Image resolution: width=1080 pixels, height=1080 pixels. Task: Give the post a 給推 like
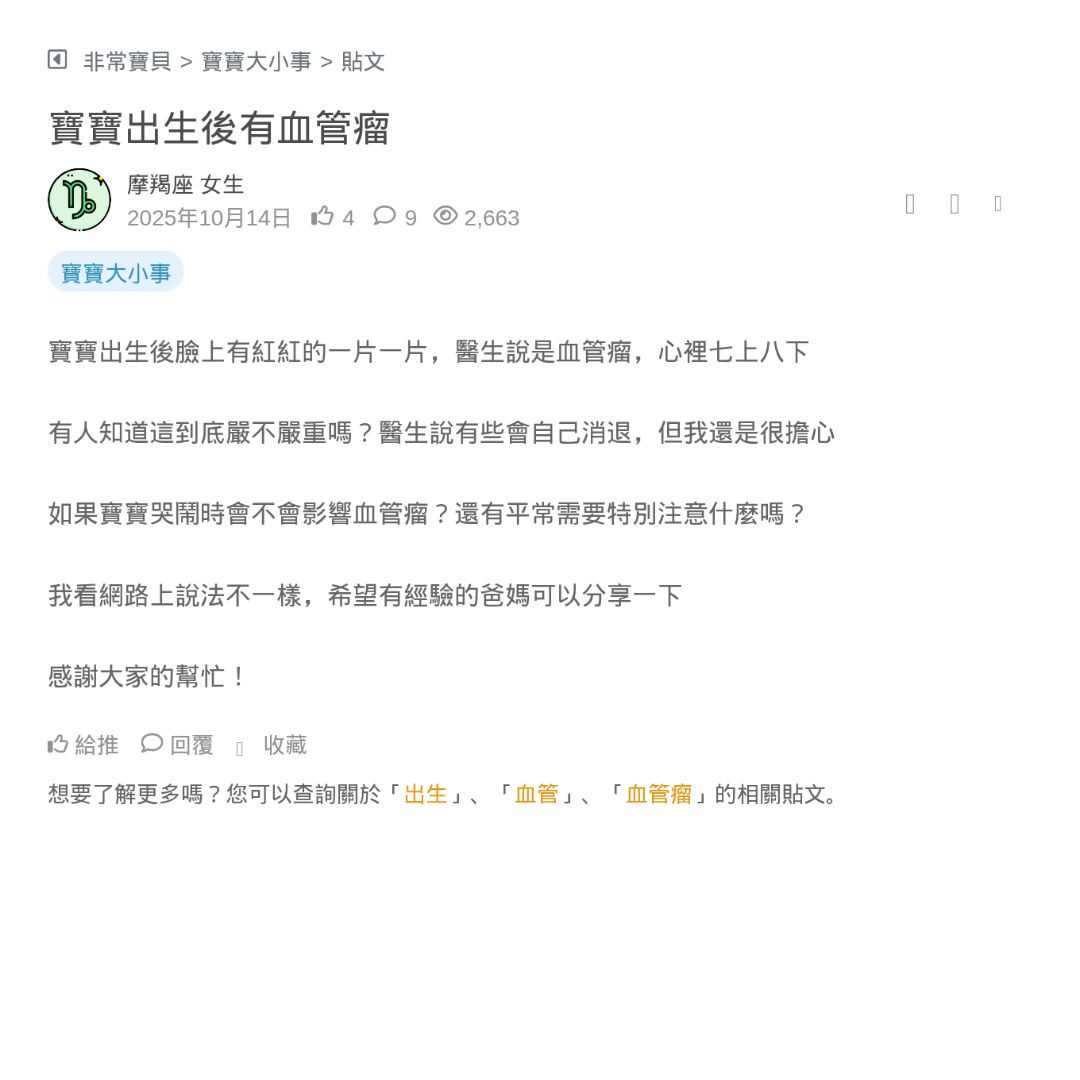(83, 745)
